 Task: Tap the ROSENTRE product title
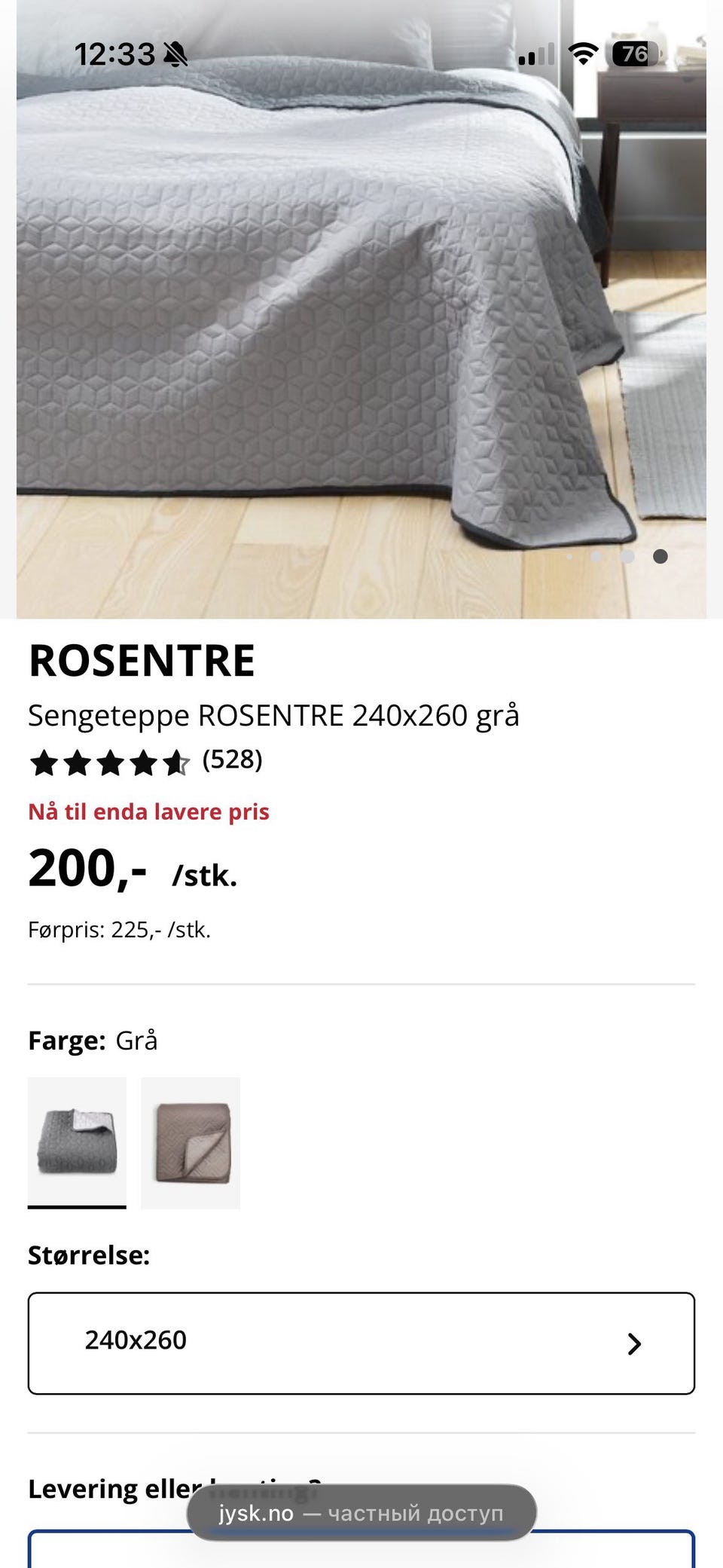pos(142,662)
